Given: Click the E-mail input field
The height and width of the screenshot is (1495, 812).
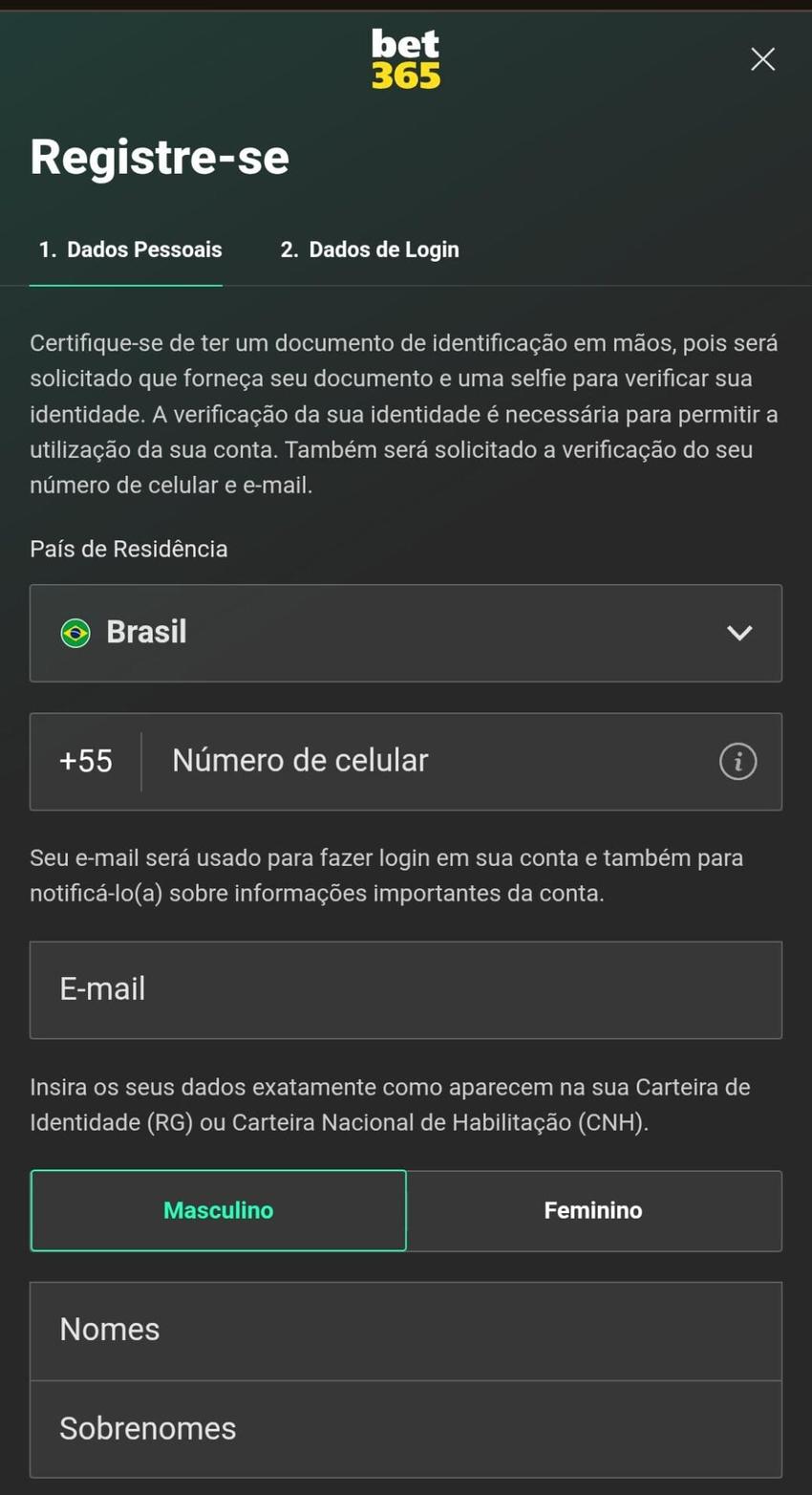Looking at the screenshot, I should click(x=406, y=989).
